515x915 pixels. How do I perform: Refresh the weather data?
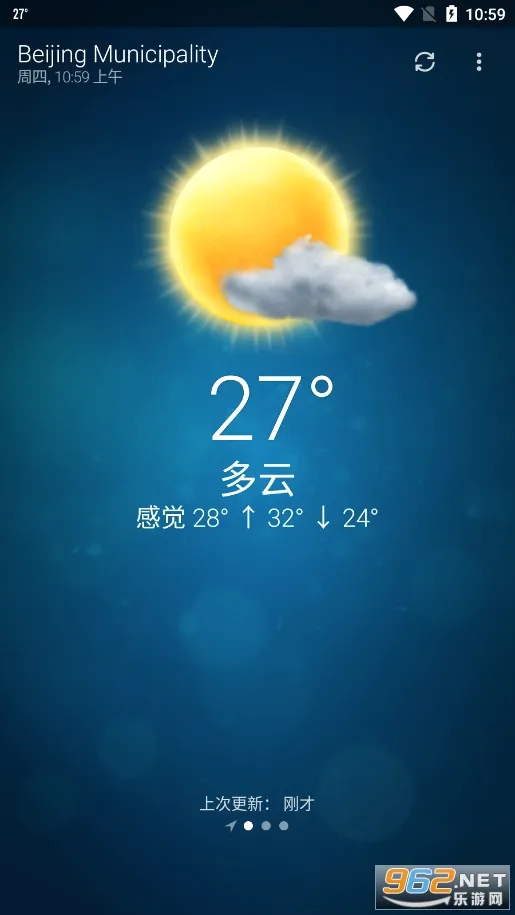pyautogui.click(x=425, y=62)
